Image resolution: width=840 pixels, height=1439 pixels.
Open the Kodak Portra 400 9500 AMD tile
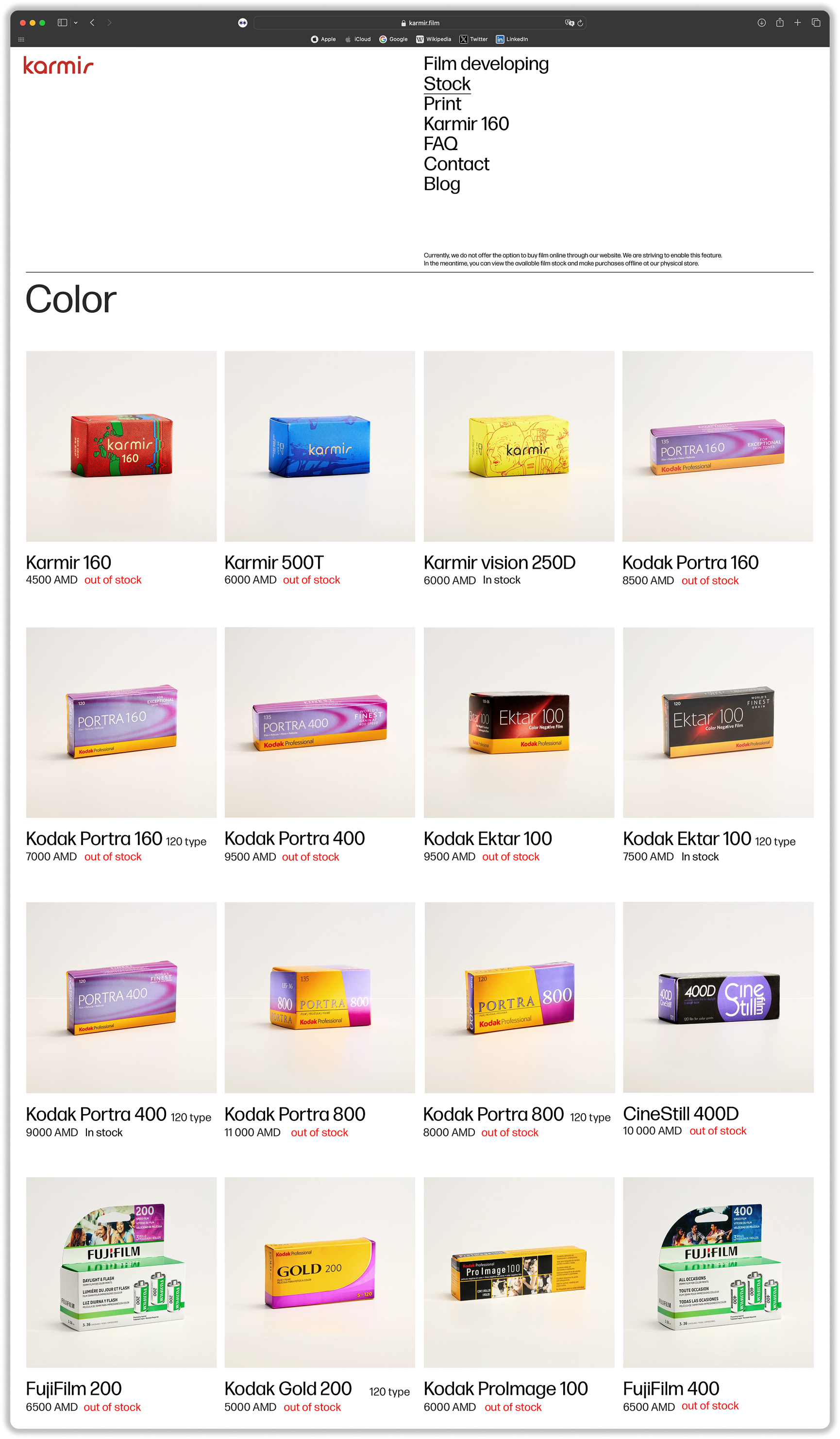(320, 722)
